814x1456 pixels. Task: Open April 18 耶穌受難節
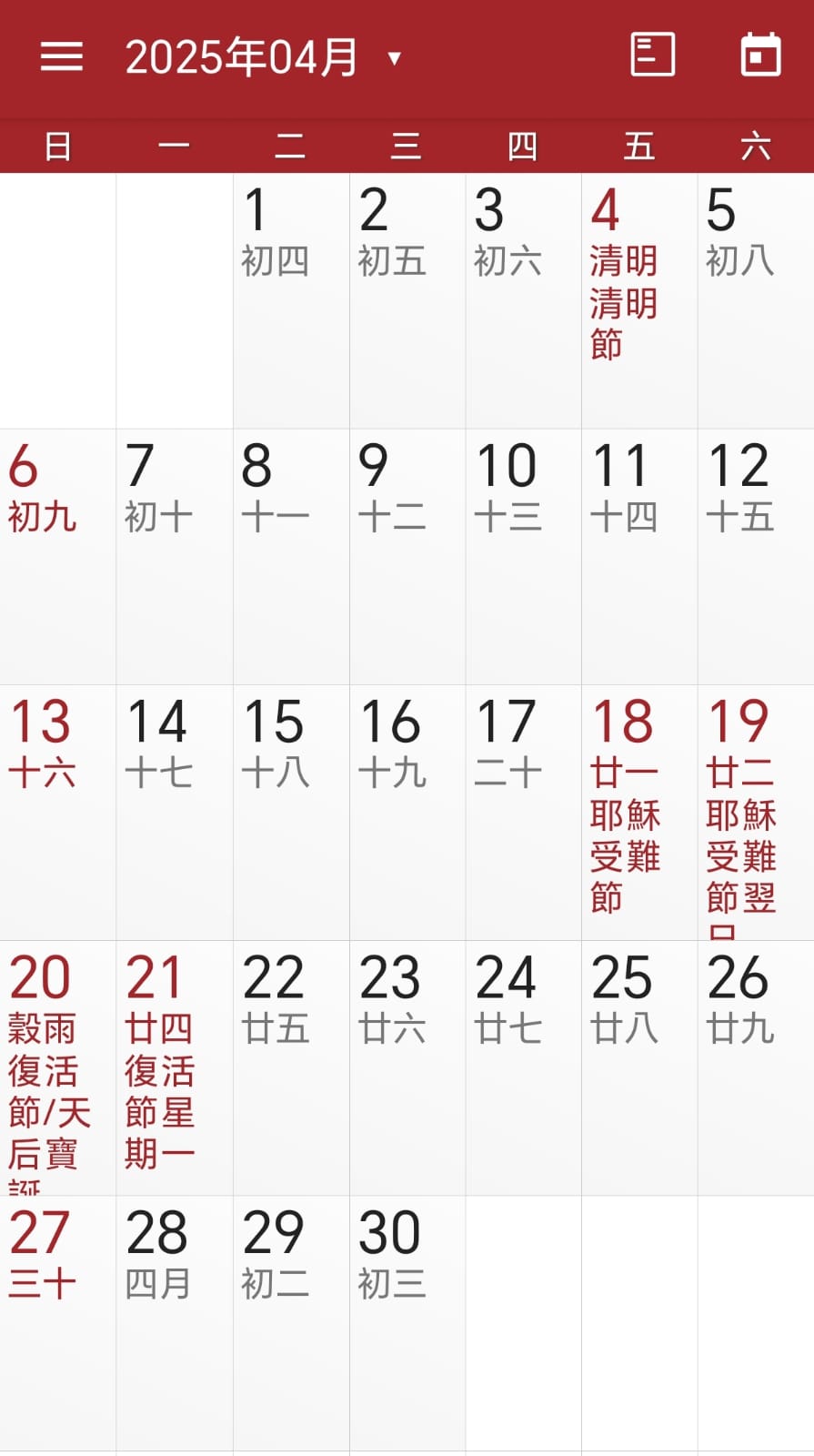tap(639, 813)
